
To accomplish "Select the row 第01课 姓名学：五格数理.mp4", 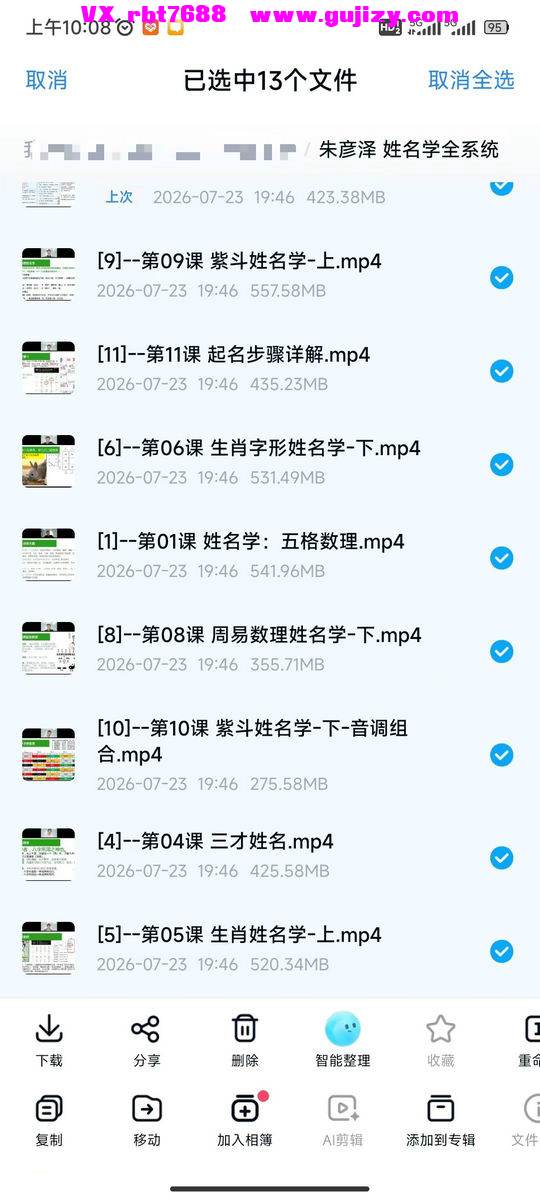I will (270, 555).
